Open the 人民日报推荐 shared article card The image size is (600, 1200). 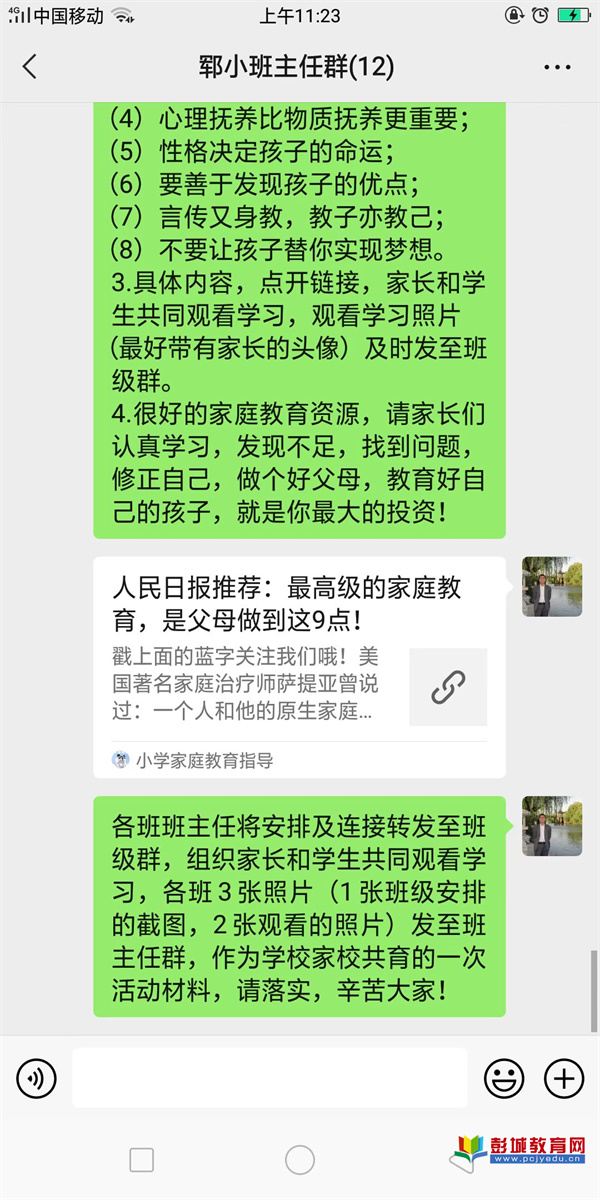(298, 666)
